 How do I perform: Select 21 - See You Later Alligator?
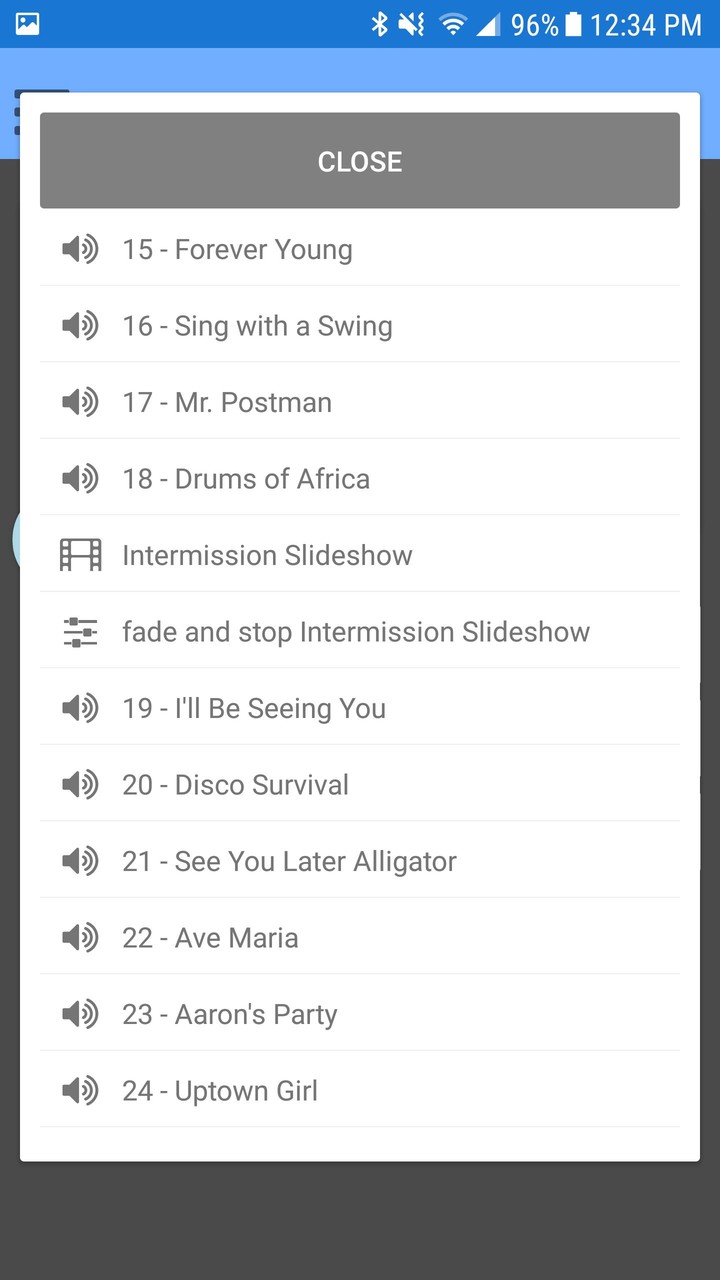coord(289,861)
